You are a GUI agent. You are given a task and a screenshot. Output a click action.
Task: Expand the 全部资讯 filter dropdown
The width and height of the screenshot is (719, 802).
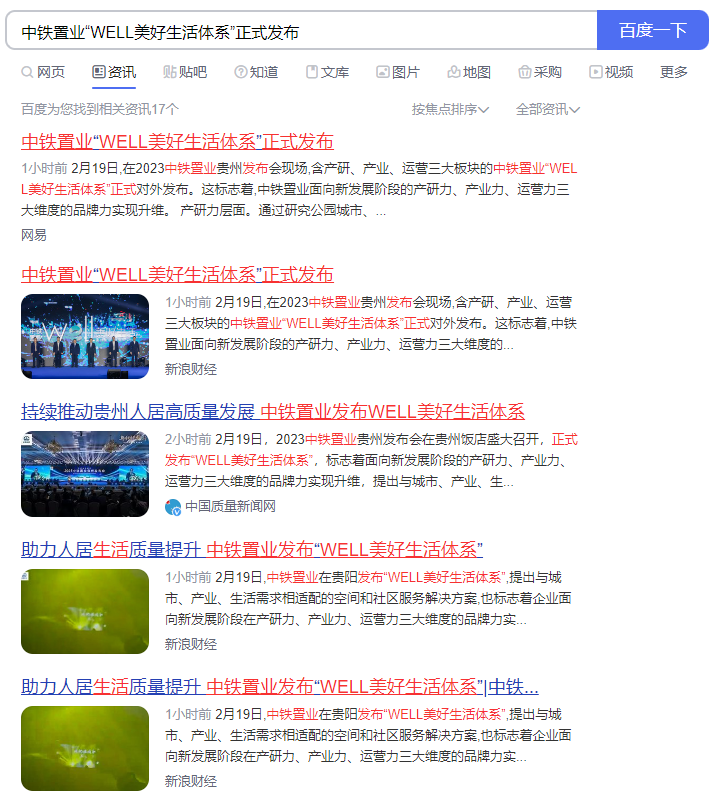pos(547,109)
